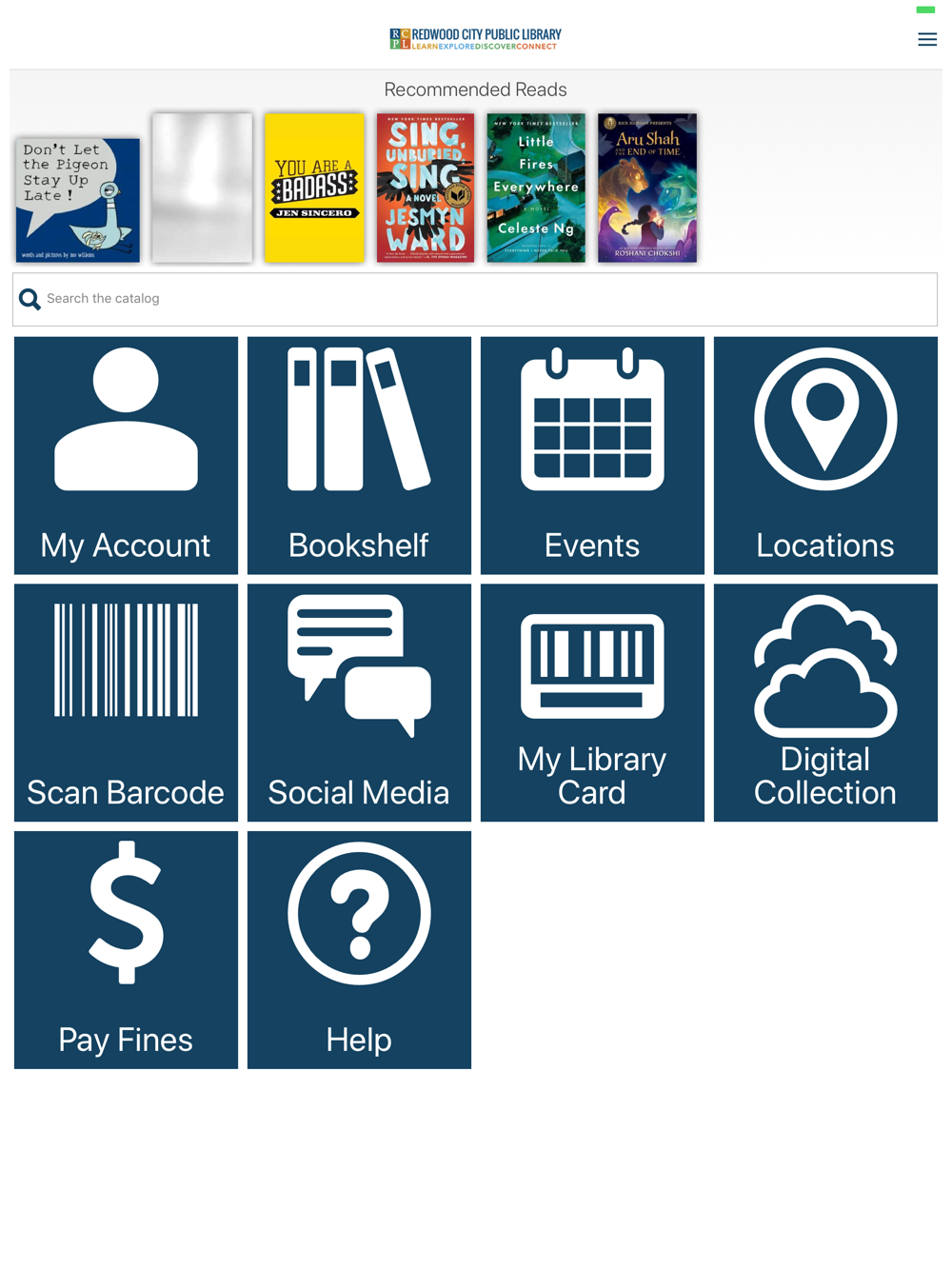952x1270 pixels.
Task: Open My Account
Action: point(126,455)
